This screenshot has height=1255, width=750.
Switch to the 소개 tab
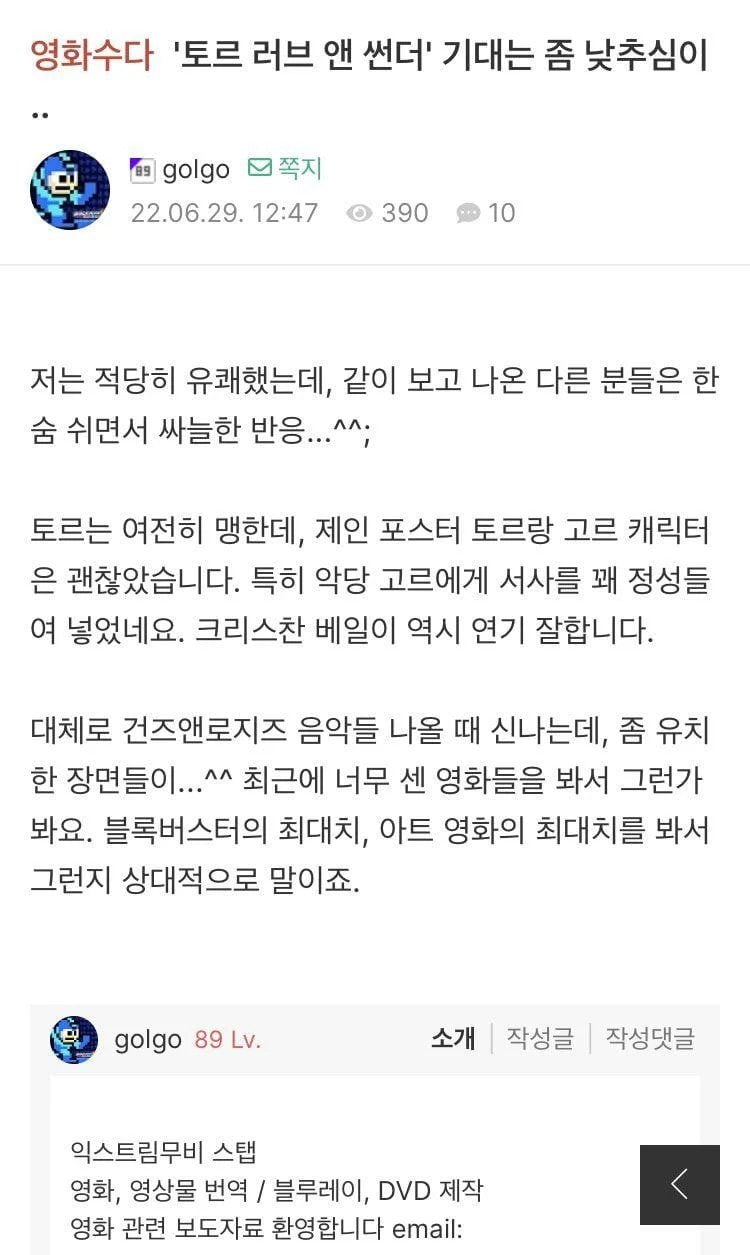tap(453, 1039)
